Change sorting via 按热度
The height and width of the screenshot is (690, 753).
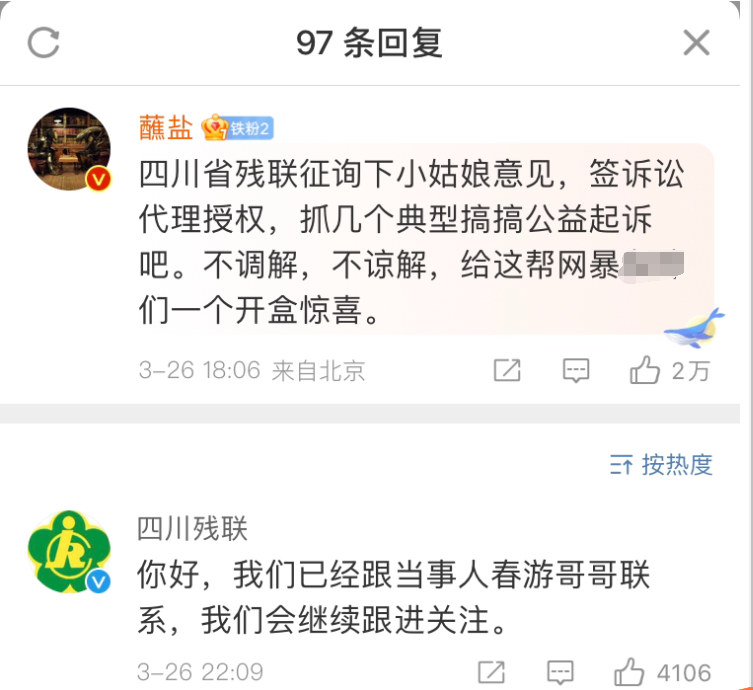pyautogui.click(x=661, y=464)
